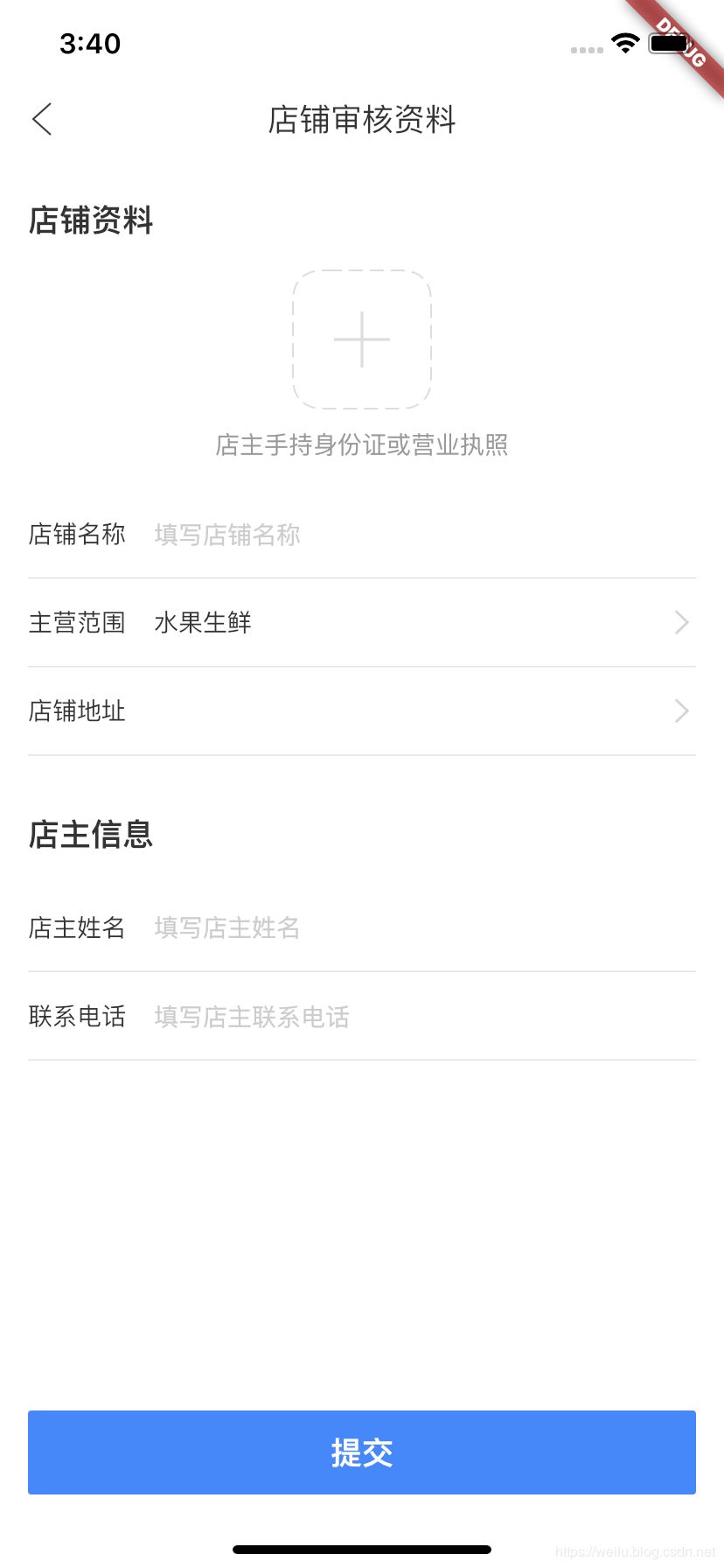Tap the chevron next to 水果生鲜
Image resolution: width=724 pixels, height=1568 pixels.
point(681,623)
